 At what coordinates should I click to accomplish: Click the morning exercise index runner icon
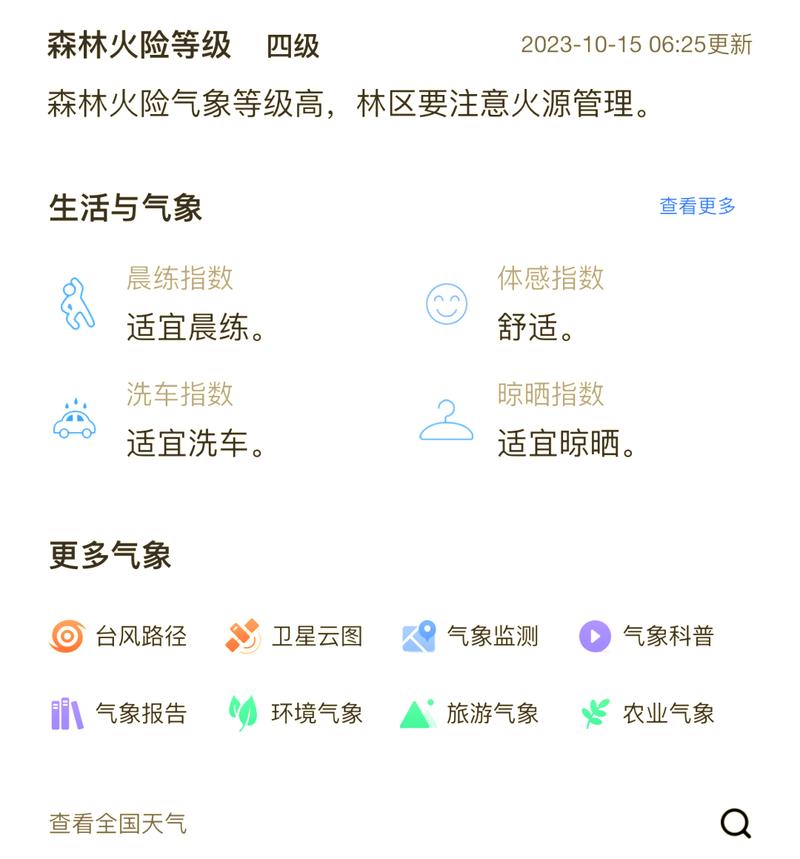[x=74, y=305]
